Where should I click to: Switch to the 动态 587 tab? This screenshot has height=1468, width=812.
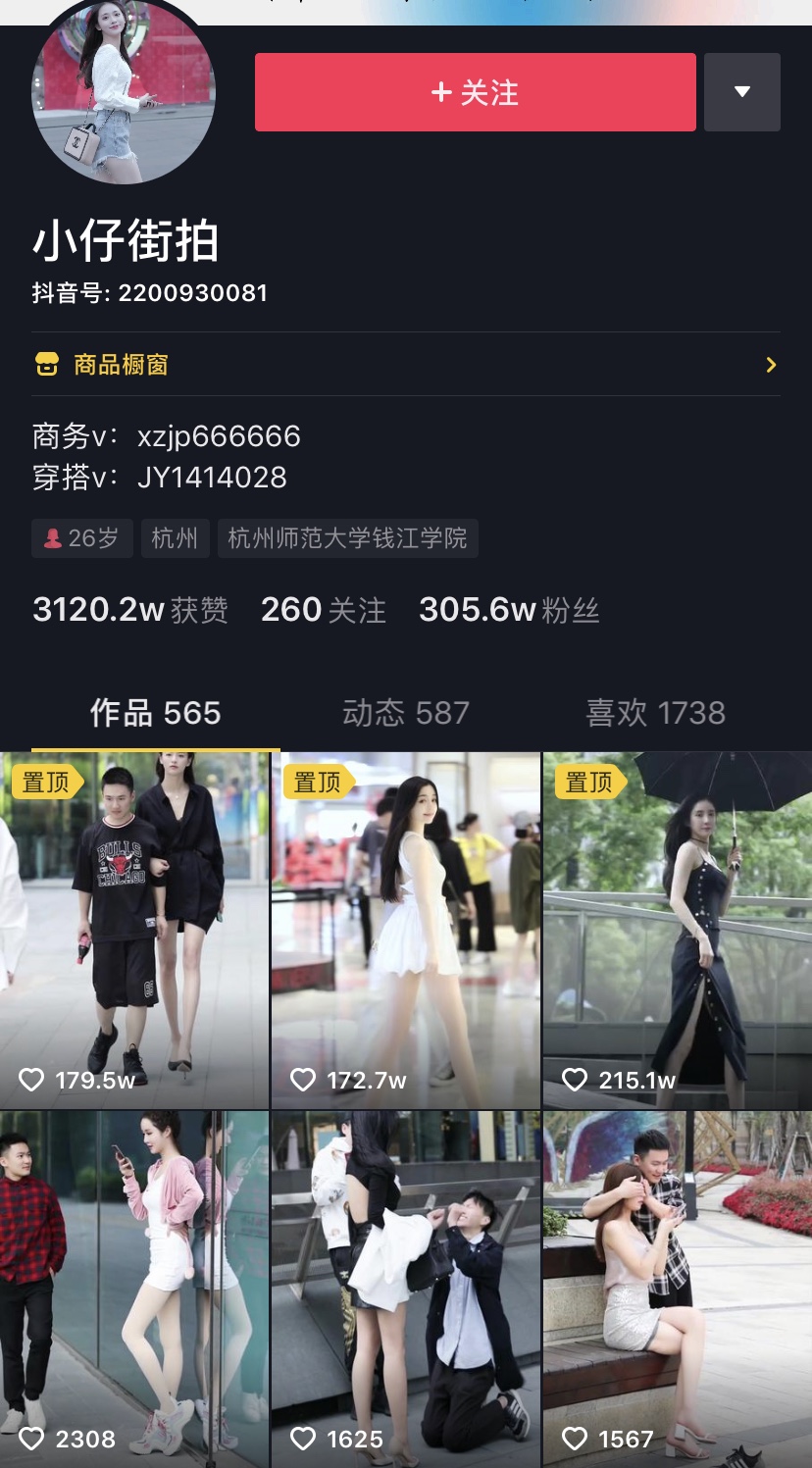point(405,713)
